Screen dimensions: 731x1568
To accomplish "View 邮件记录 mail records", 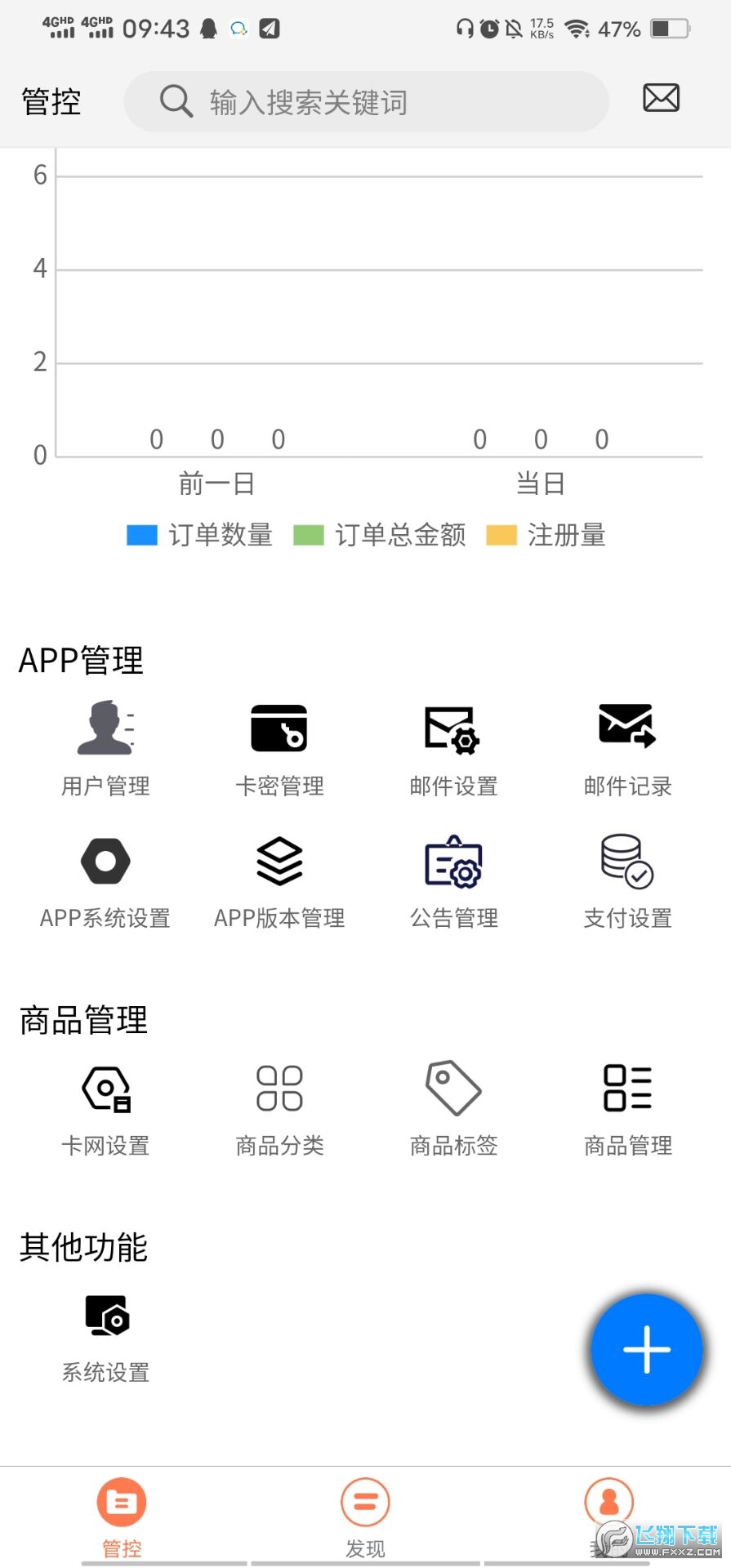I will [627, 748].
